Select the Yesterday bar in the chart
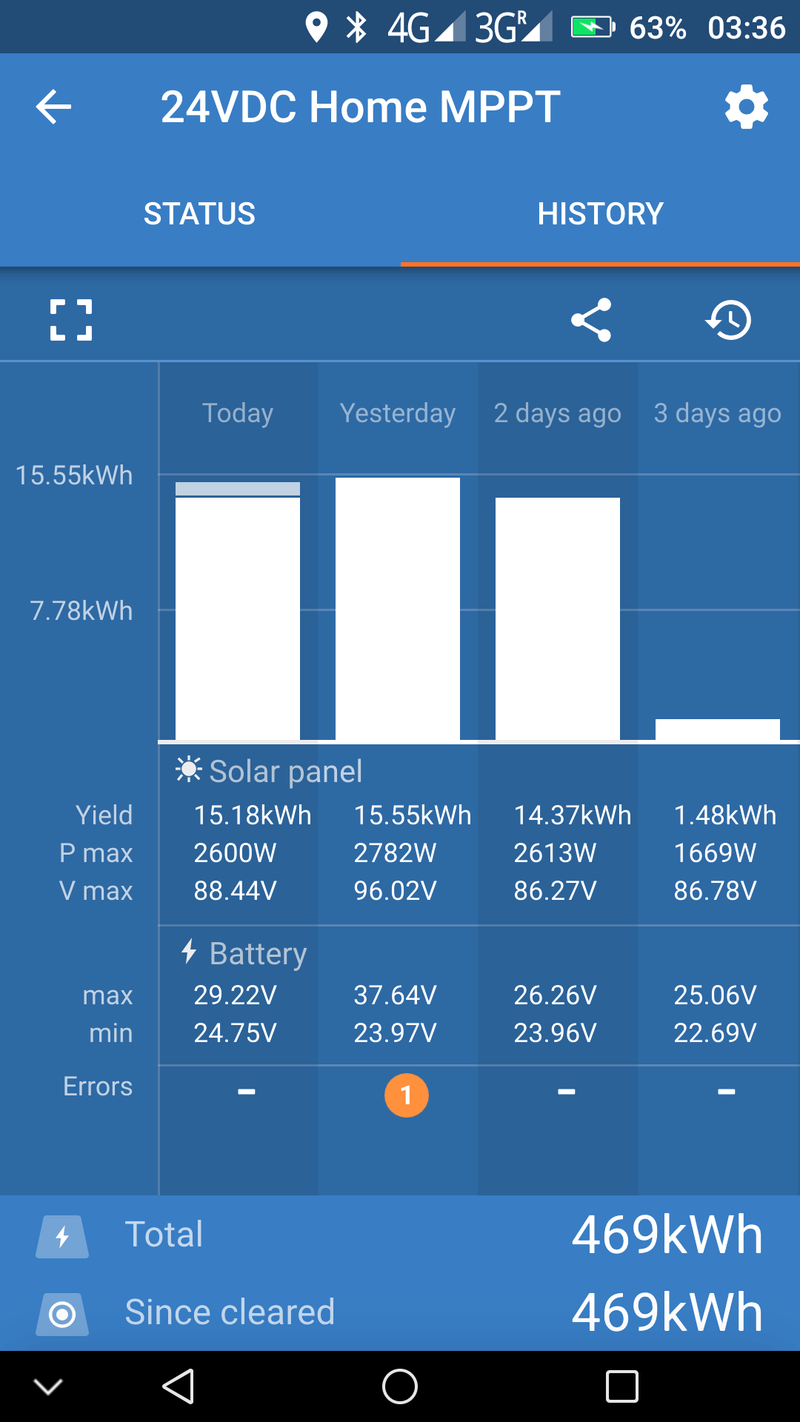800x1422 pixels. click(398, 609)
